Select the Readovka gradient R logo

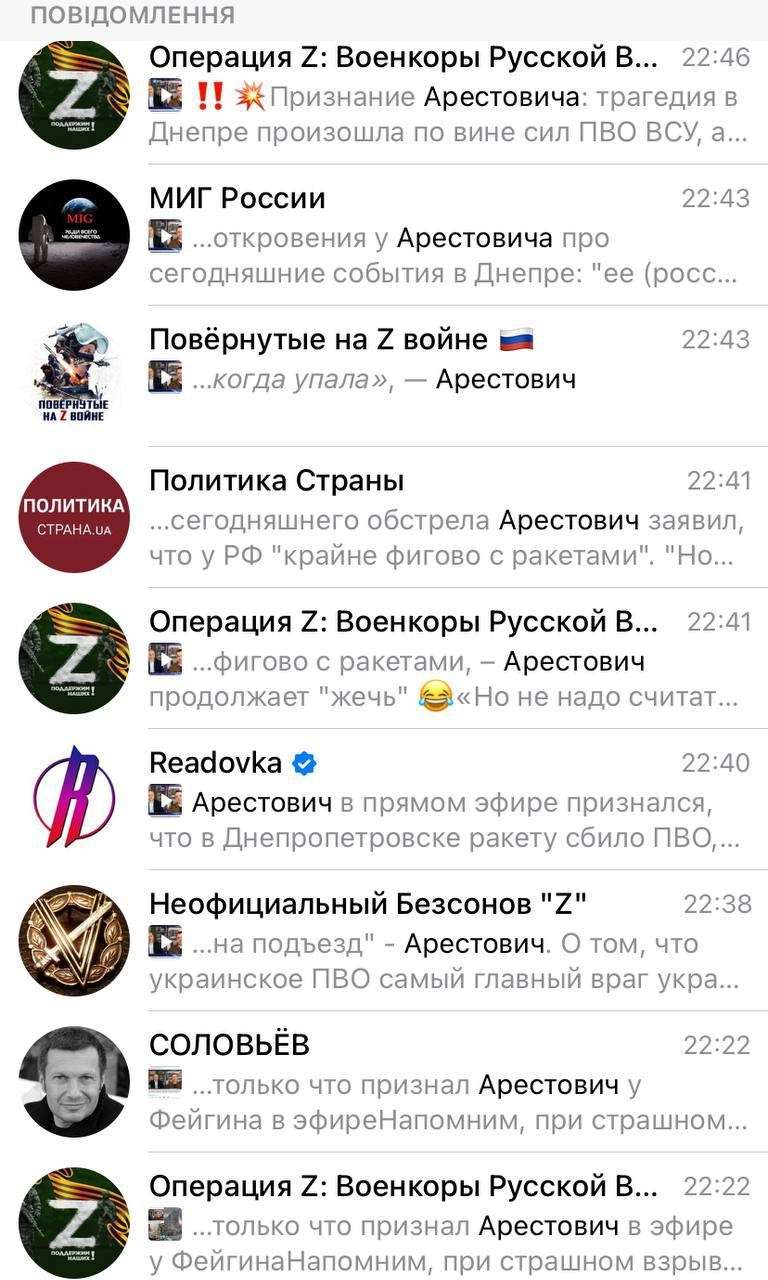click(73, 793)
